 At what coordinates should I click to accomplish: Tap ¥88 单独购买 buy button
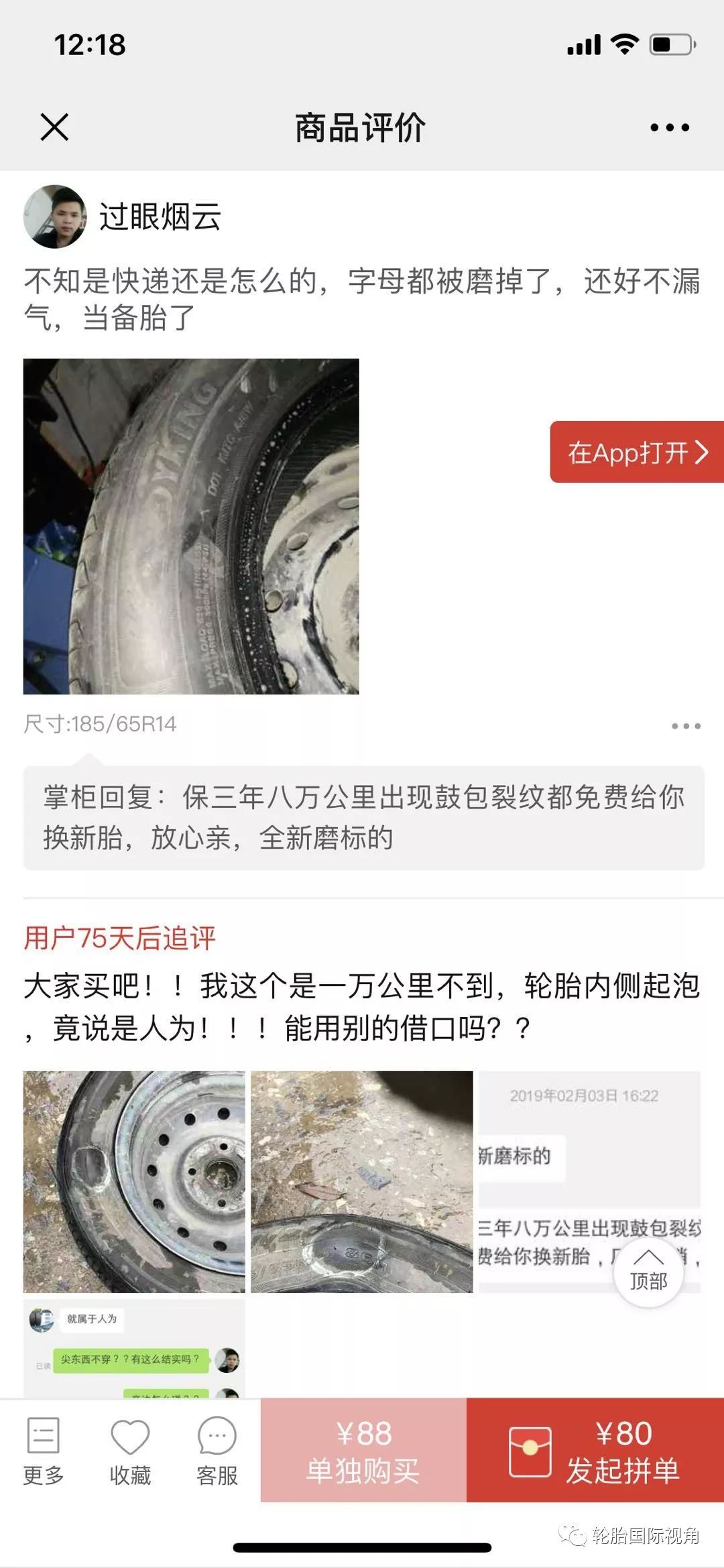(363, 1452)
